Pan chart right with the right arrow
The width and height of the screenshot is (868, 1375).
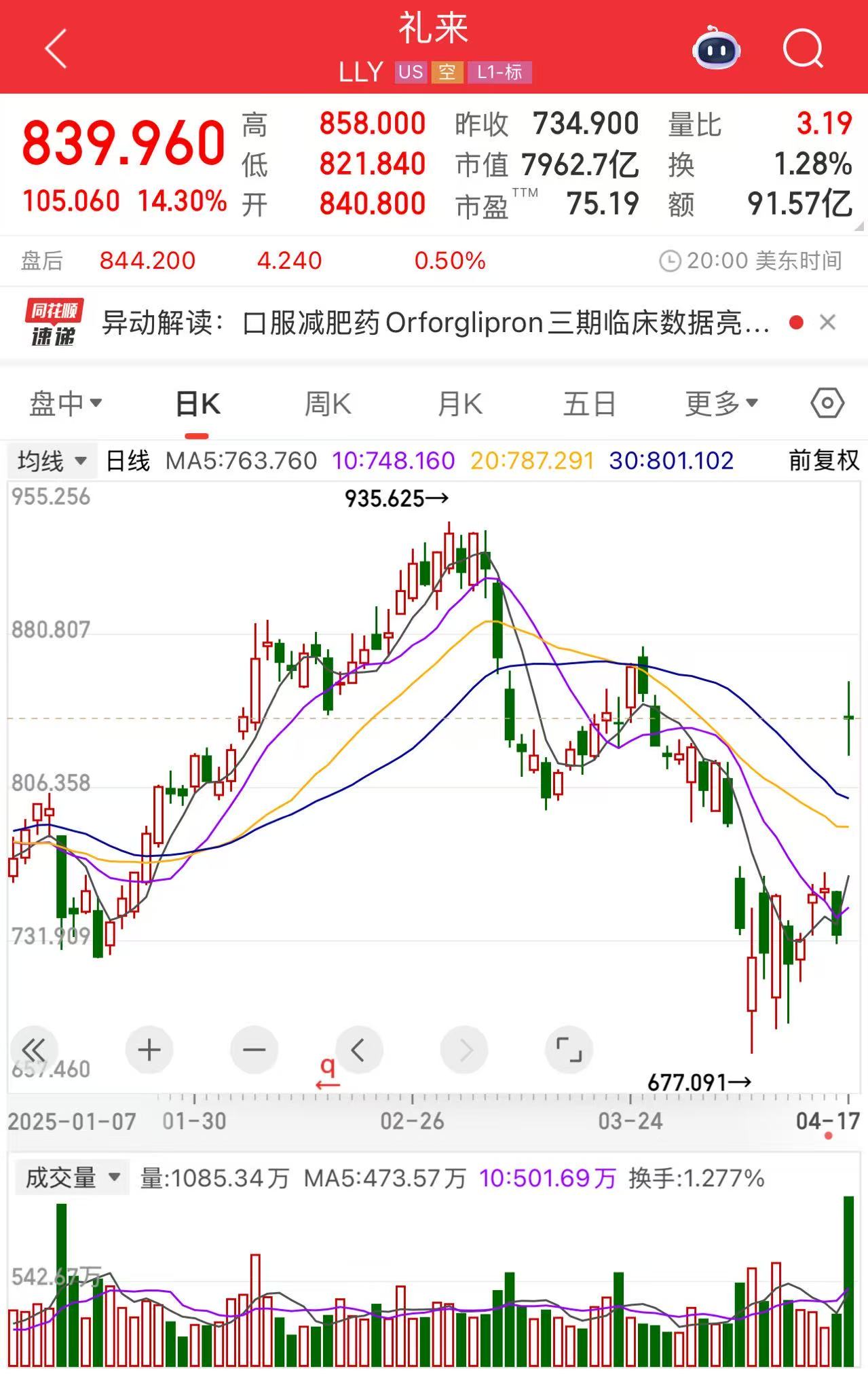tap(464, 1050)
